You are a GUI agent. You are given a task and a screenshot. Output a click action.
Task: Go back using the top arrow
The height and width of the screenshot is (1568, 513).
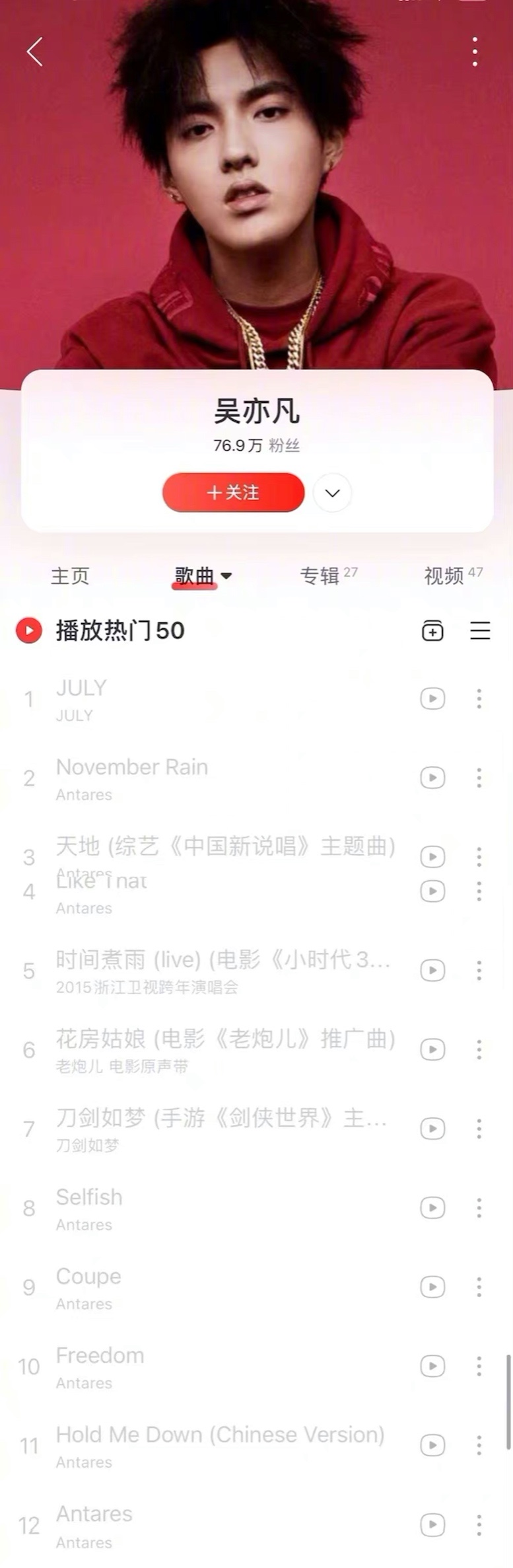(35, 52)
